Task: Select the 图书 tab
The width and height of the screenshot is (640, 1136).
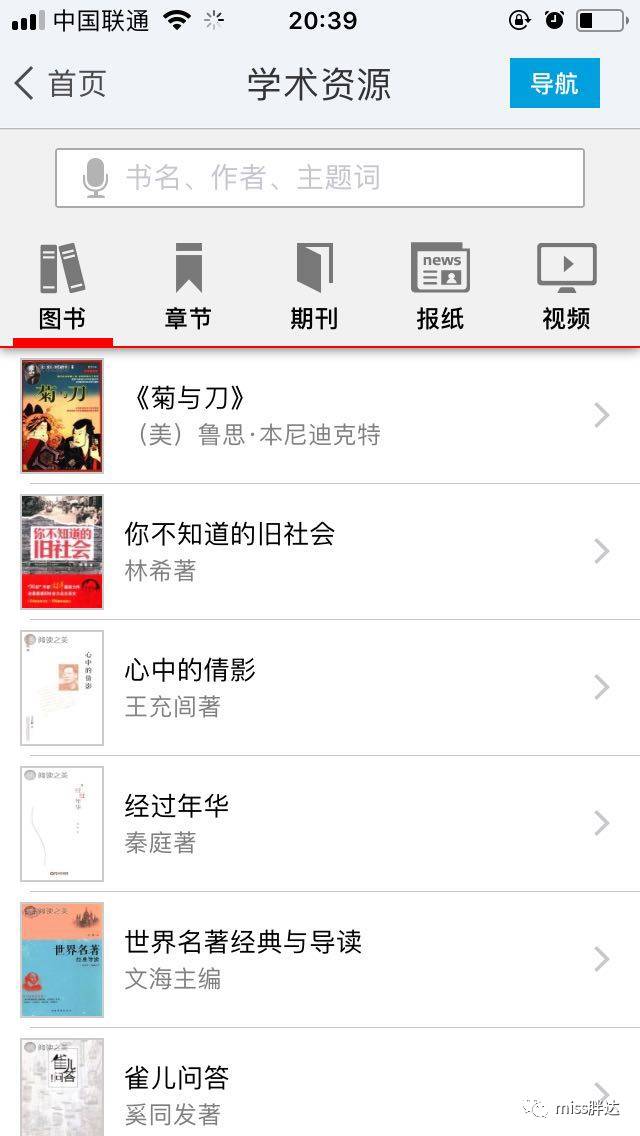Action: (62, 288)
